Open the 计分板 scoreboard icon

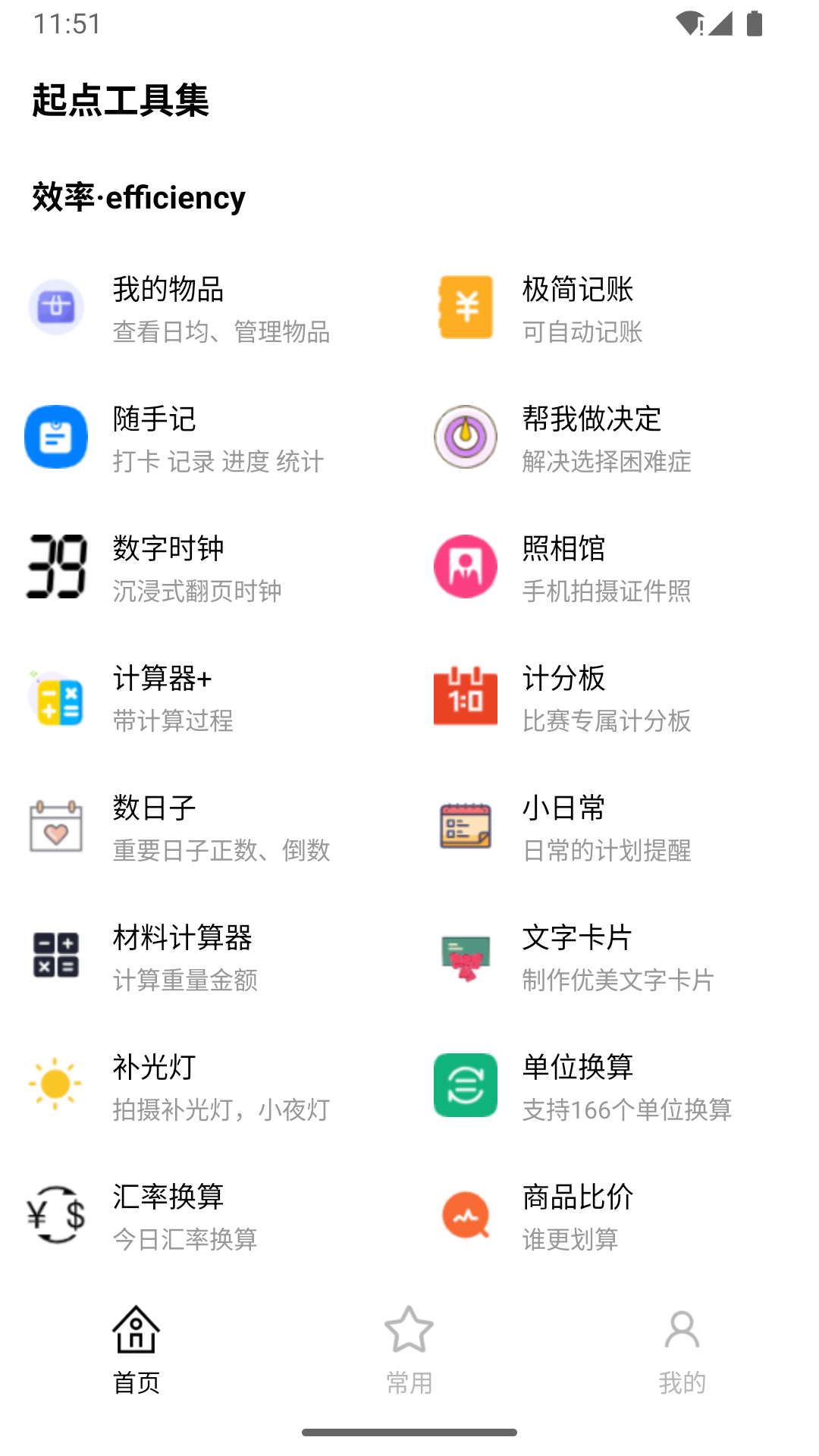tap(465, 697)
